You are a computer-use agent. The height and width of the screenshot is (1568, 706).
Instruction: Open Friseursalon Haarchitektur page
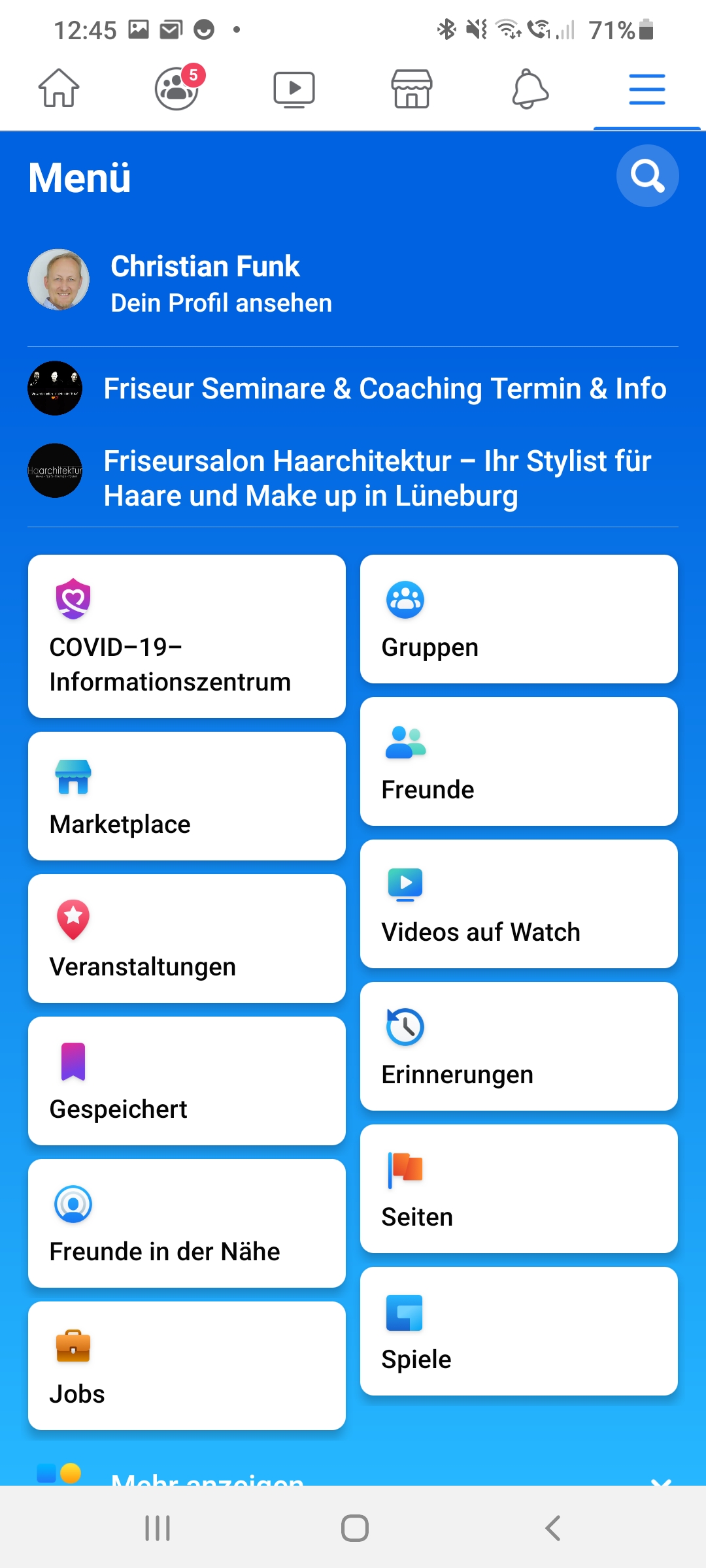(x=377, y=478)
